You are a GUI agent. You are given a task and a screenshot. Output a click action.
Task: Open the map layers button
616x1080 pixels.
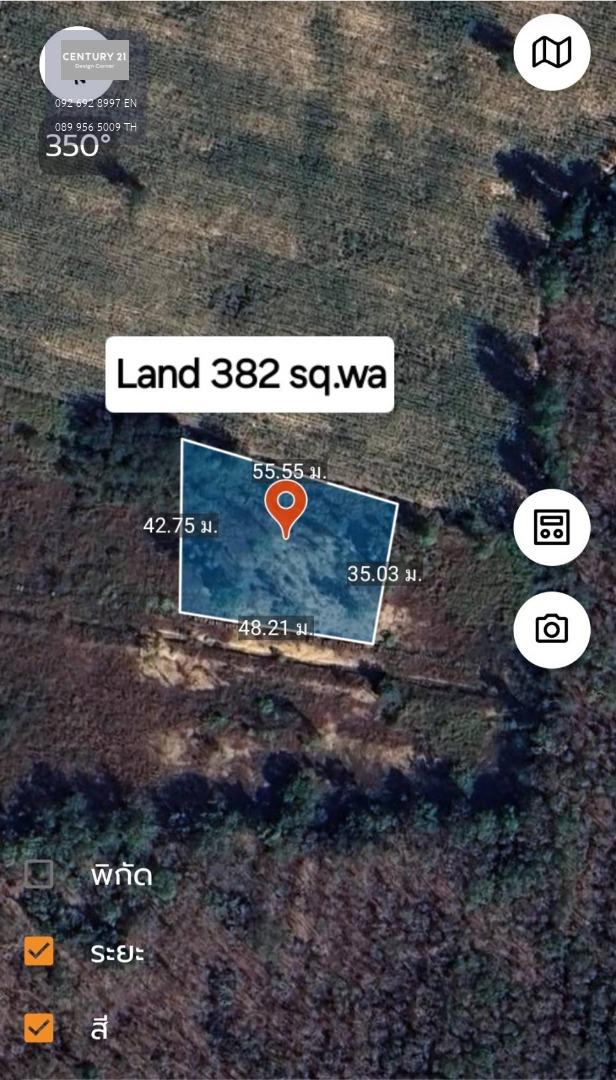pyautogui.click(x=552, y=52)
